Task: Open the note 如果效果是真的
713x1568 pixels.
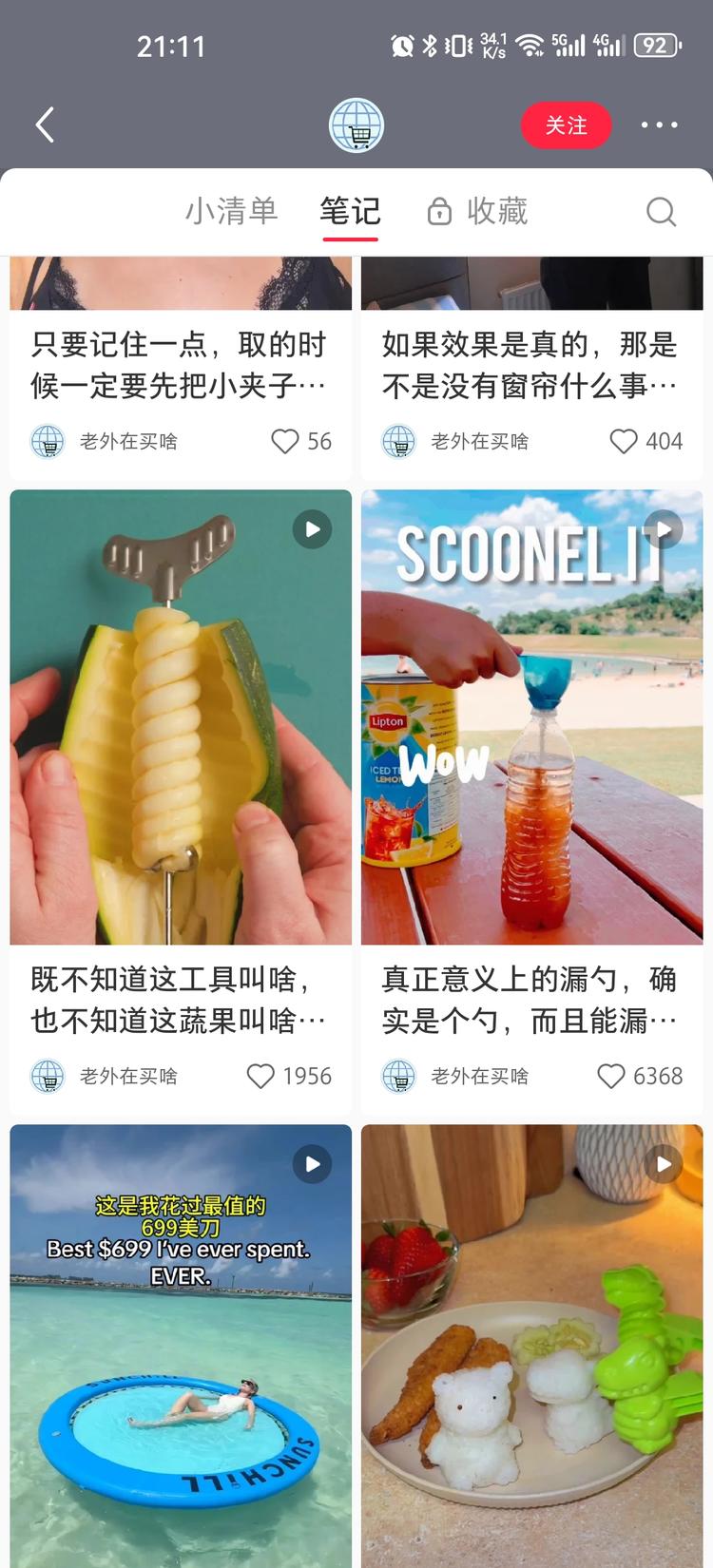Action: [x=530, y=365]
